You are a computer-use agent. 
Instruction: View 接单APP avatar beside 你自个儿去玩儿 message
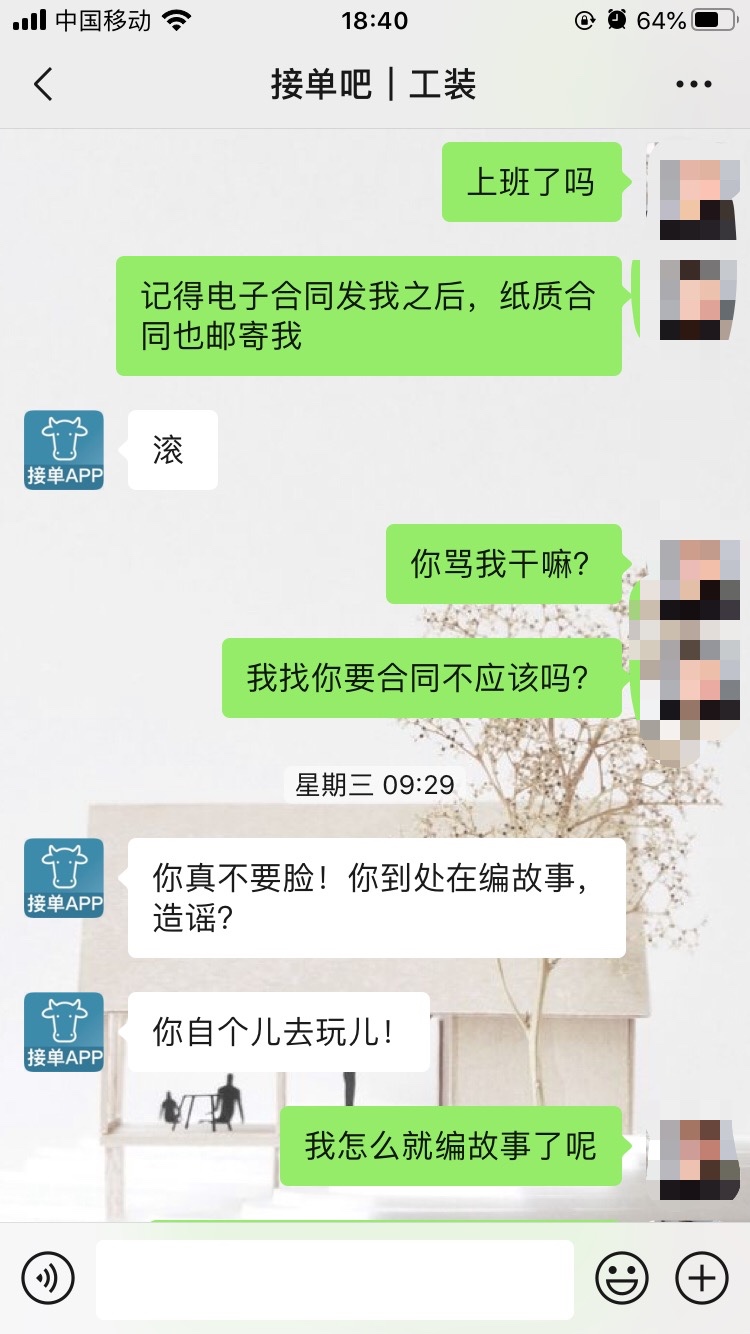click(64, 1032)
